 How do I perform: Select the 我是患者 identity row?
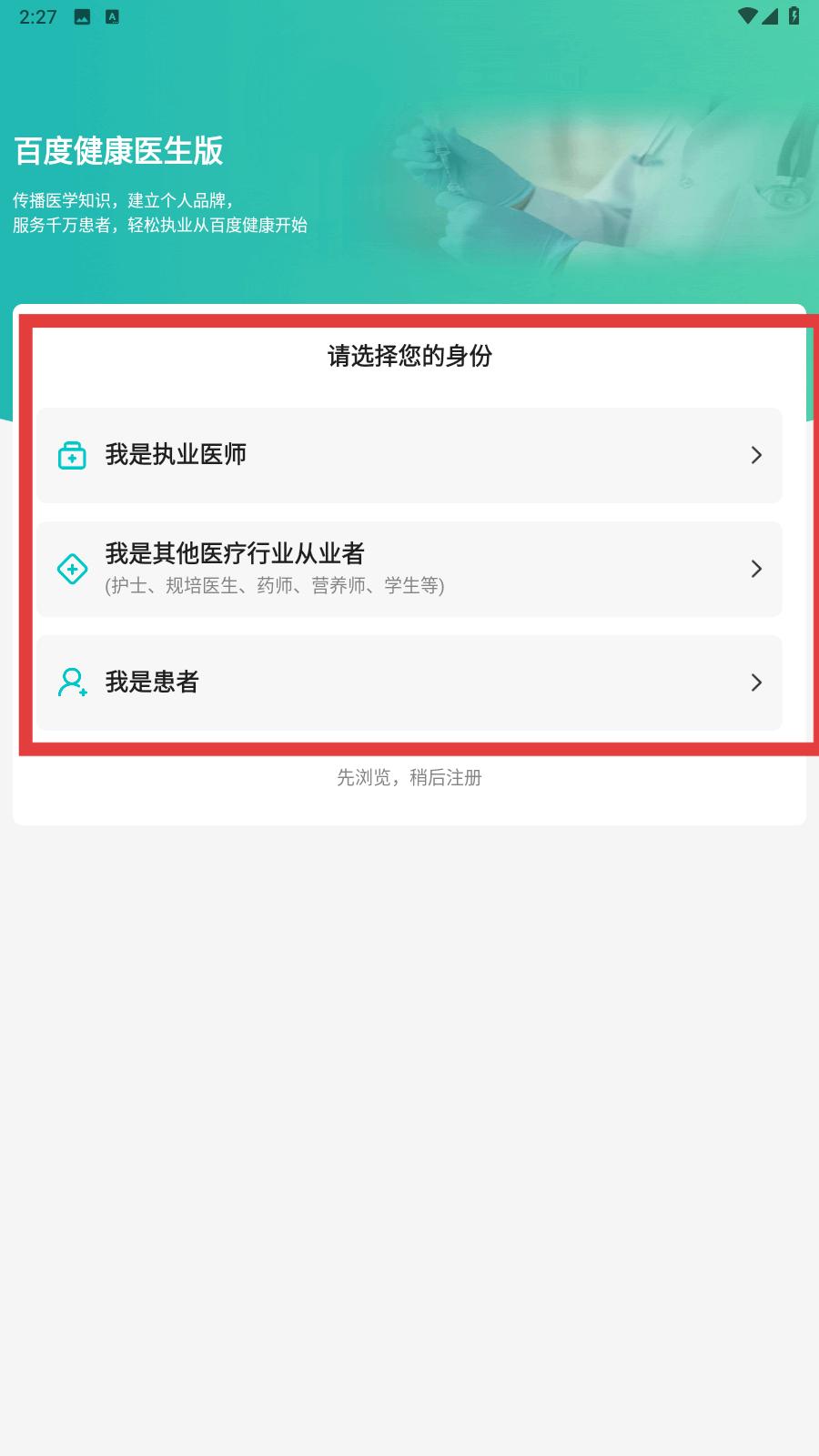point(409,682)
